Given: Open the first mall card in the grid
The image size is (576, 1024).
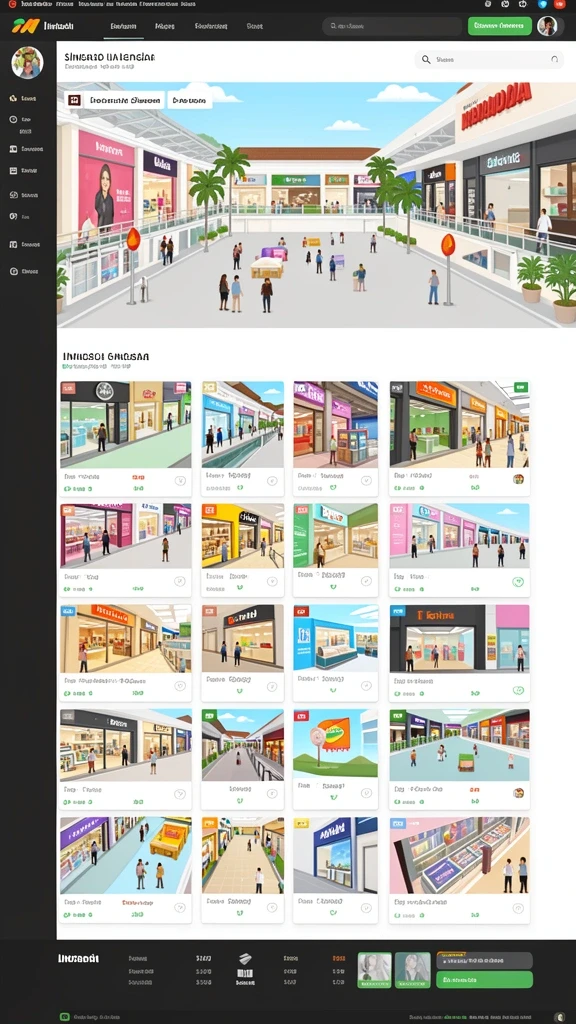Looking at the screenshot, I should 125,438.
